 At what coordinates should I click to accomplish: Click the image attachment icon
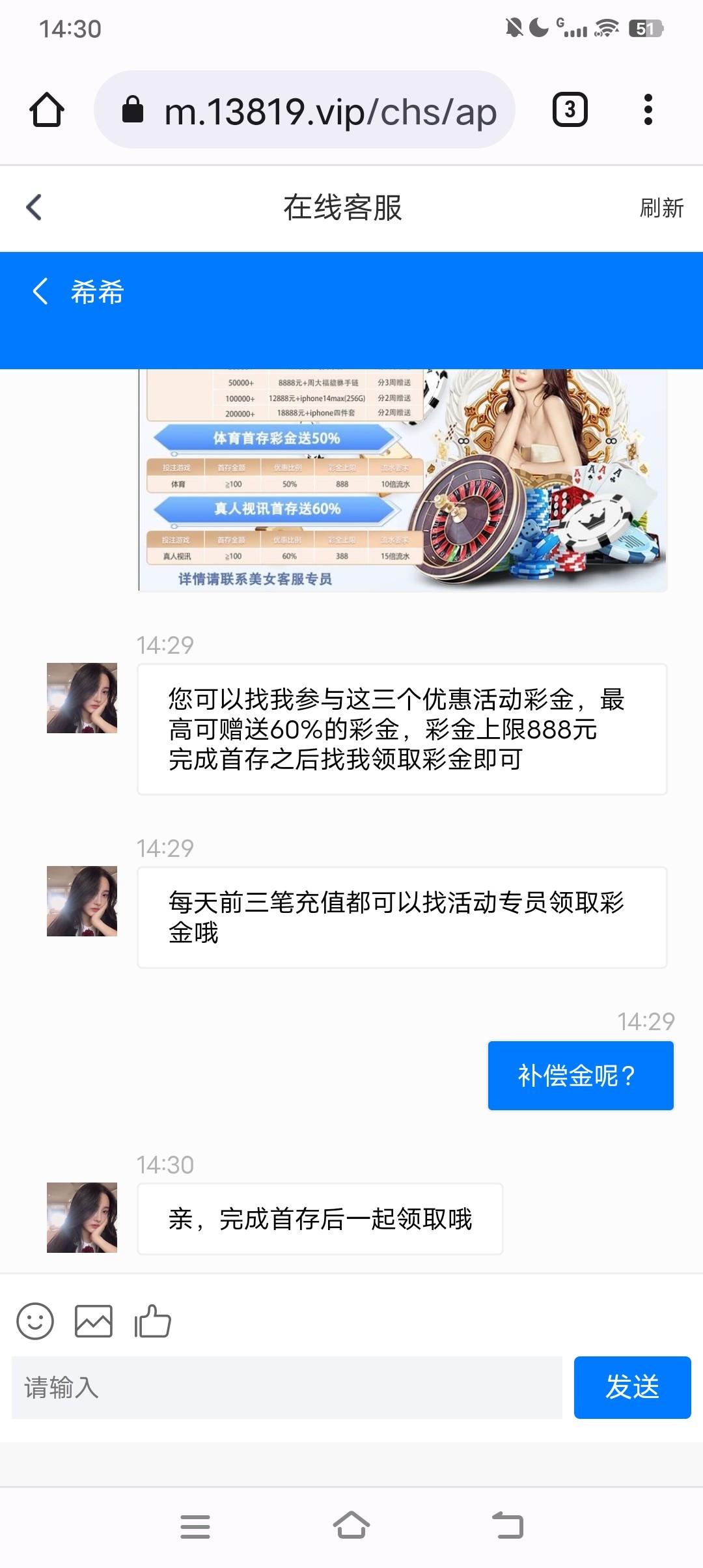click(93, 1321)
